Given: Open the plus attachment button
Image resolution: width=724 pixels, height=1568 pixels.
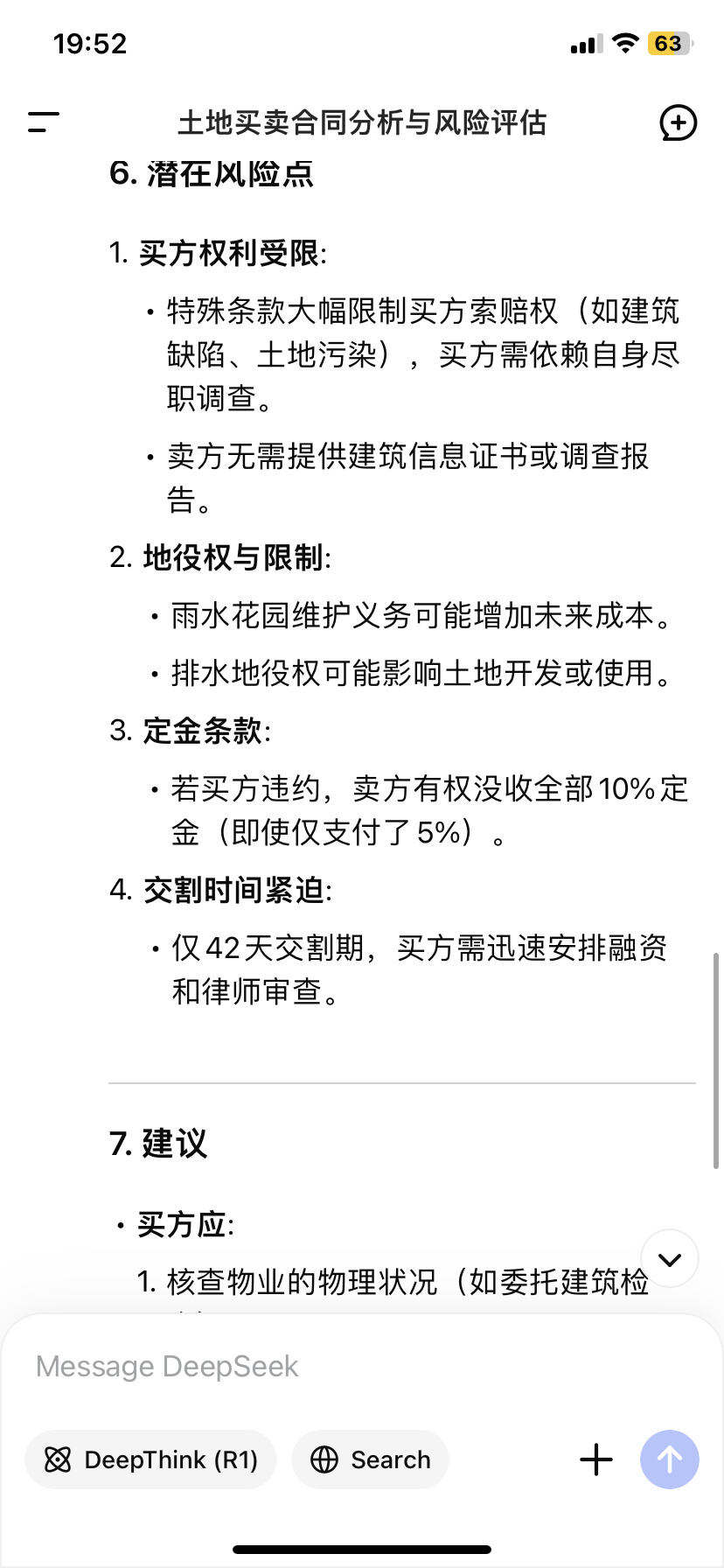Looking at the screenshot, I should click(x=596, y=1459).
